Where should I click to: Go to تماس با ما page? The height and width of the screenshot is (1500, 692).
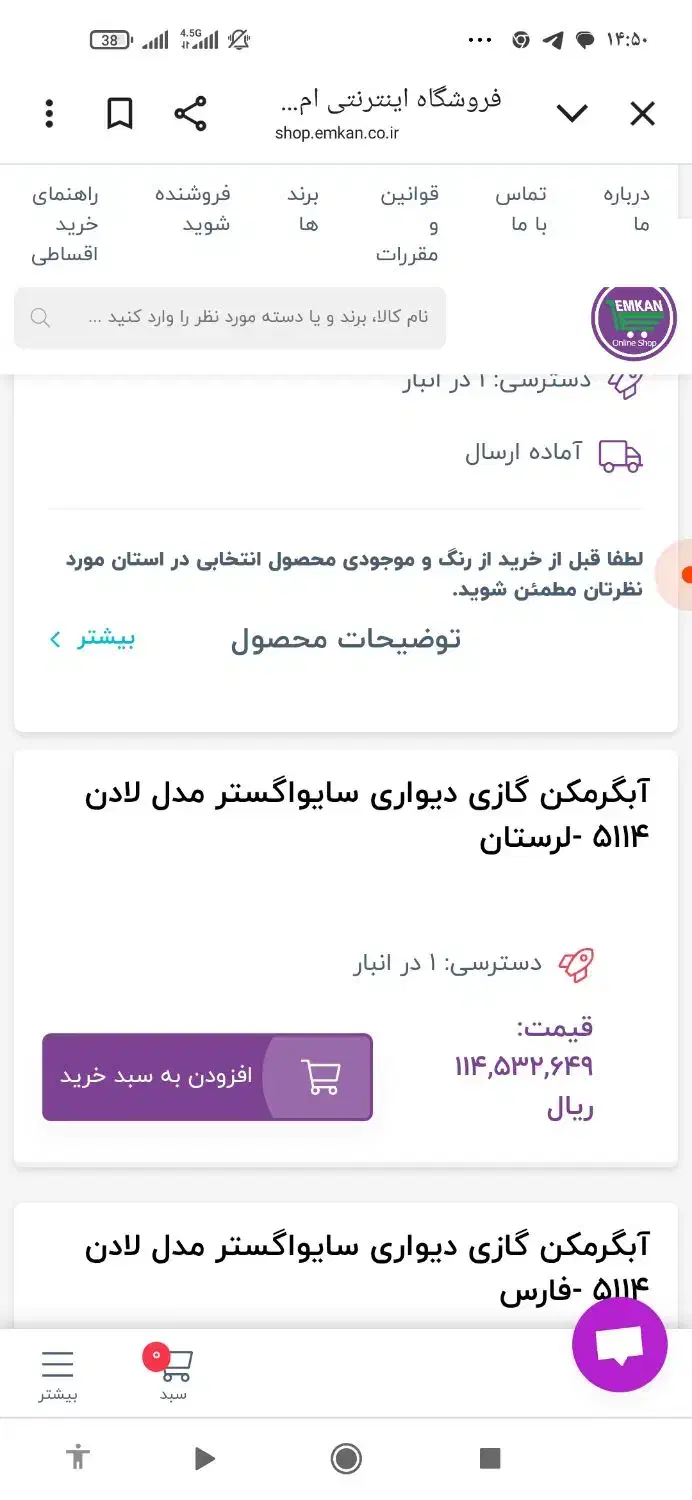pyautogui.click(x=521, y=209)
